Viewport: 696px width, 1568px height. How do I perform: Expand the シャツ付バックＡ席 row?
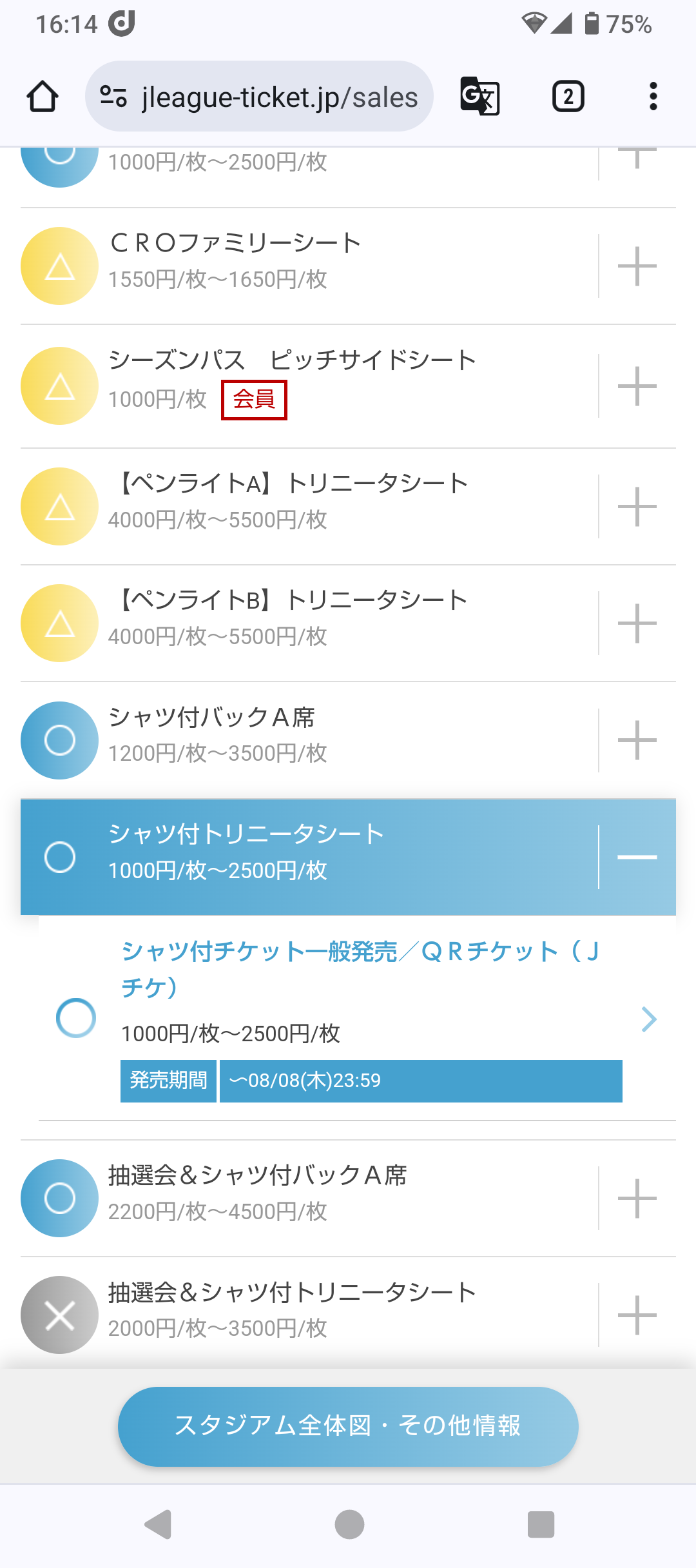[637, 740]
